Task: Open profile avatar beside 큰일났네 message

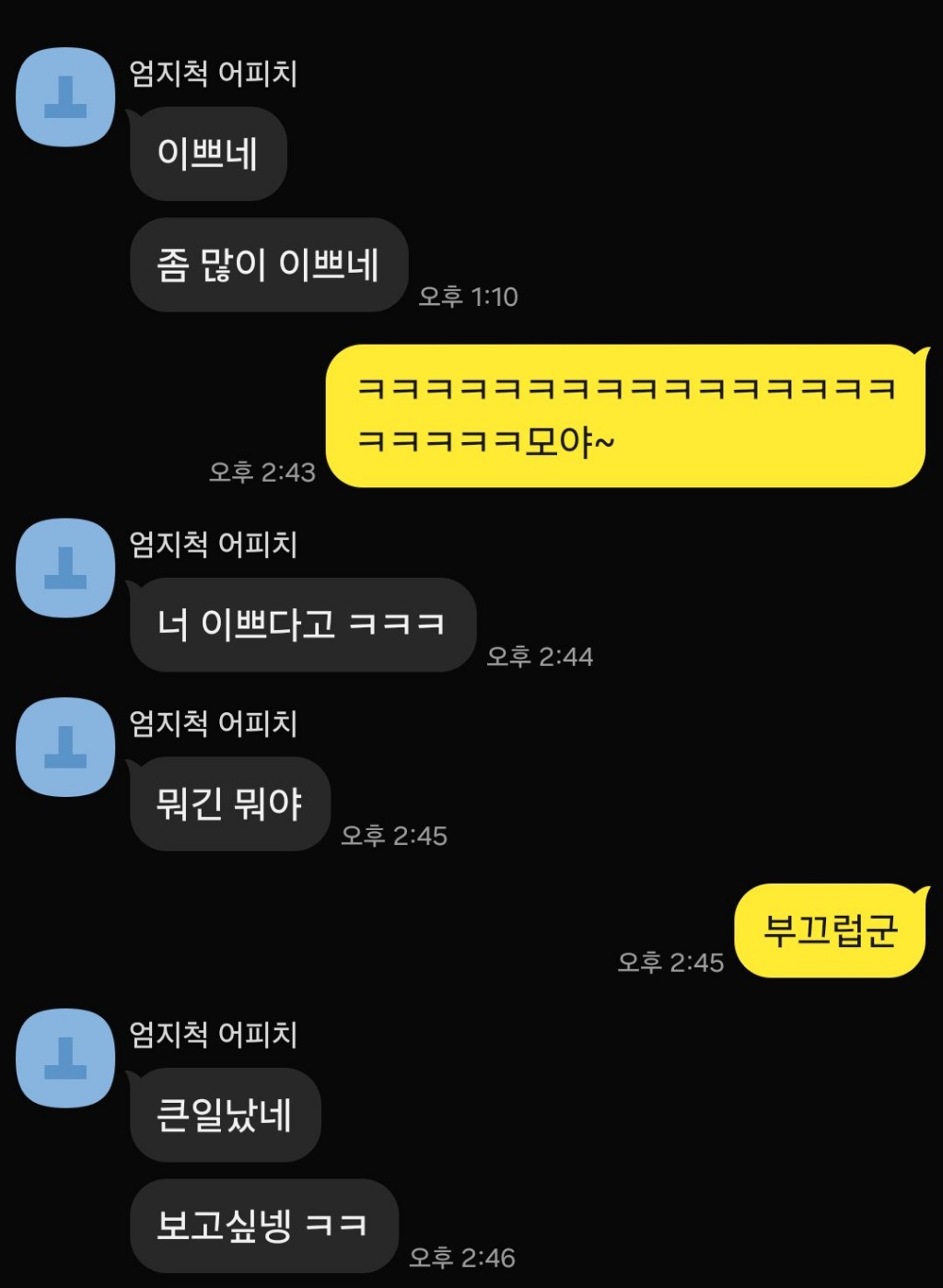Action: 65,1058
